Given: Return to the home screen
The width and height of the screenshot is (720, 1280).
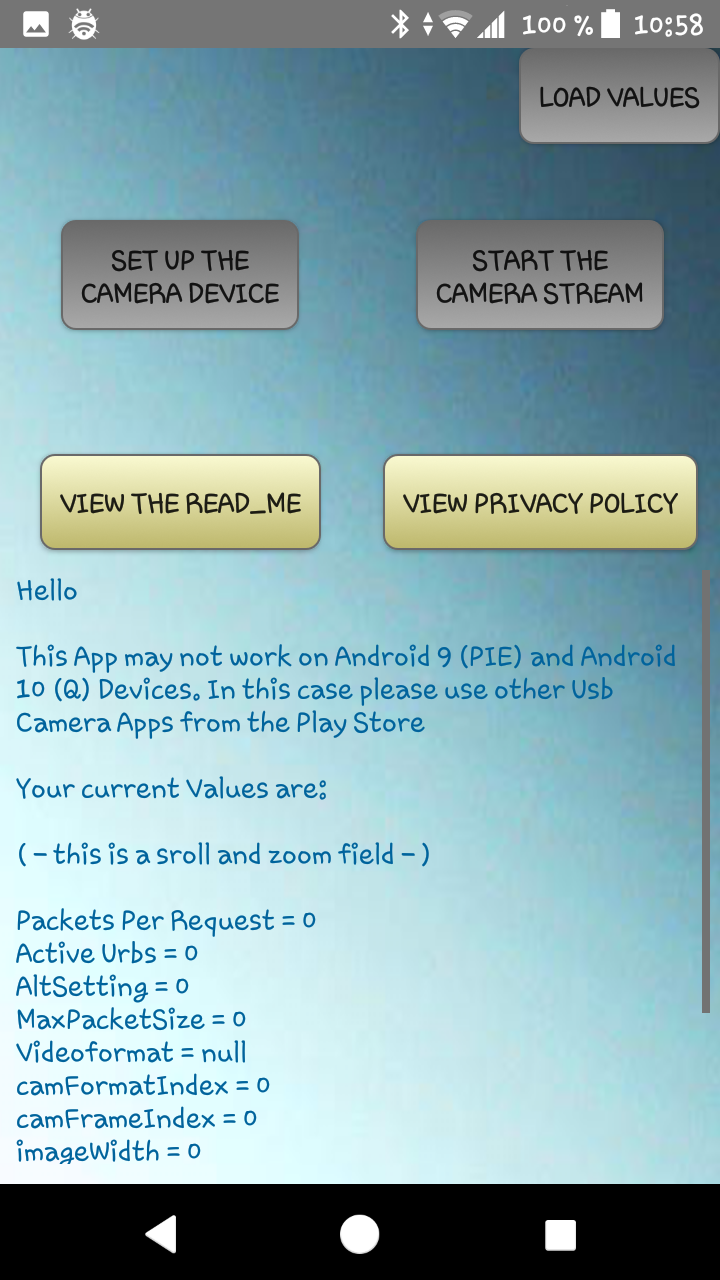Looking at the screenshot, I should pyautogui.click(x=360, y=1235).
